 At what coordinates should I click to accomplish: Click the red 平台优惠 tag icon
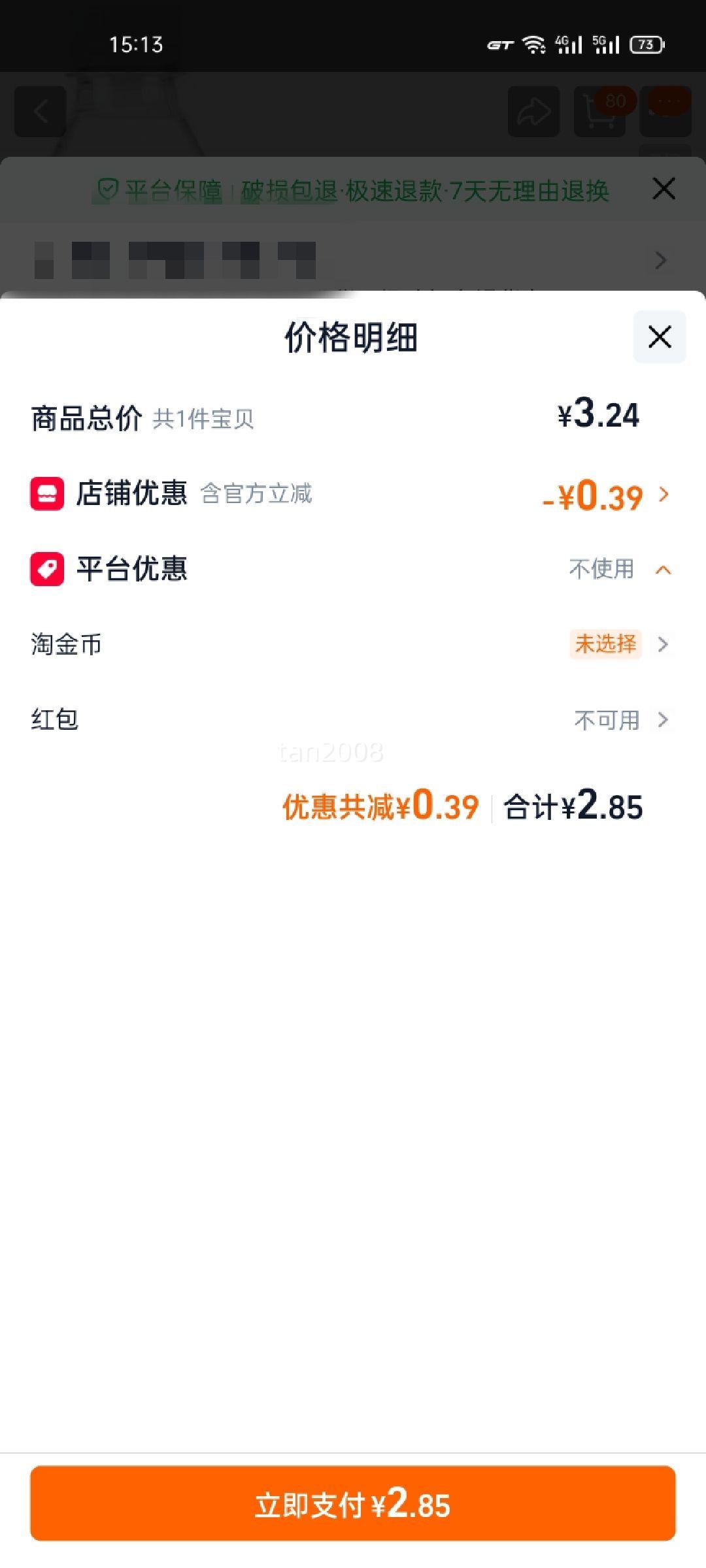(46, 569)
